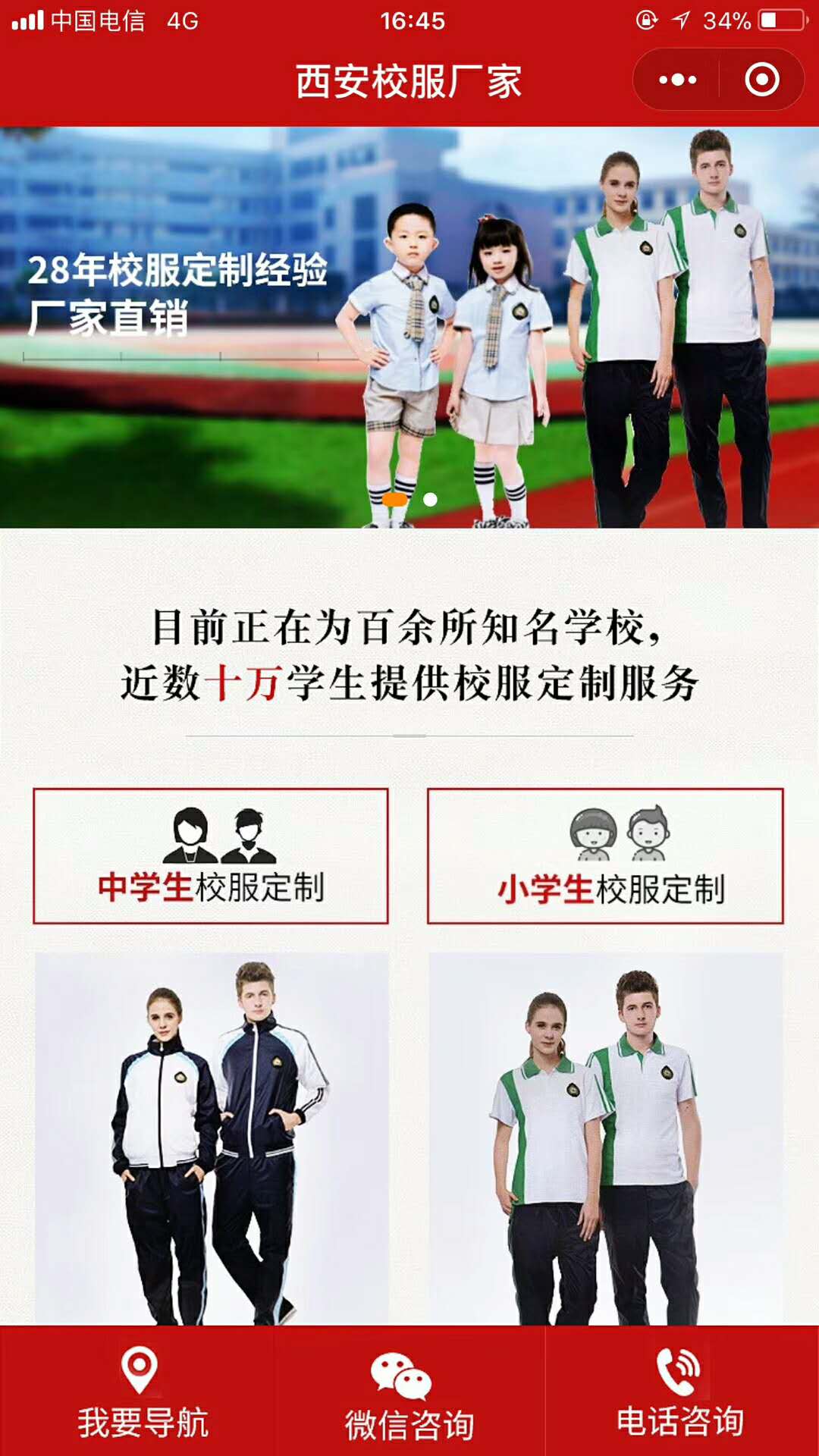
Task: Call via 电话咨询 button
Action: [680, 1392]
